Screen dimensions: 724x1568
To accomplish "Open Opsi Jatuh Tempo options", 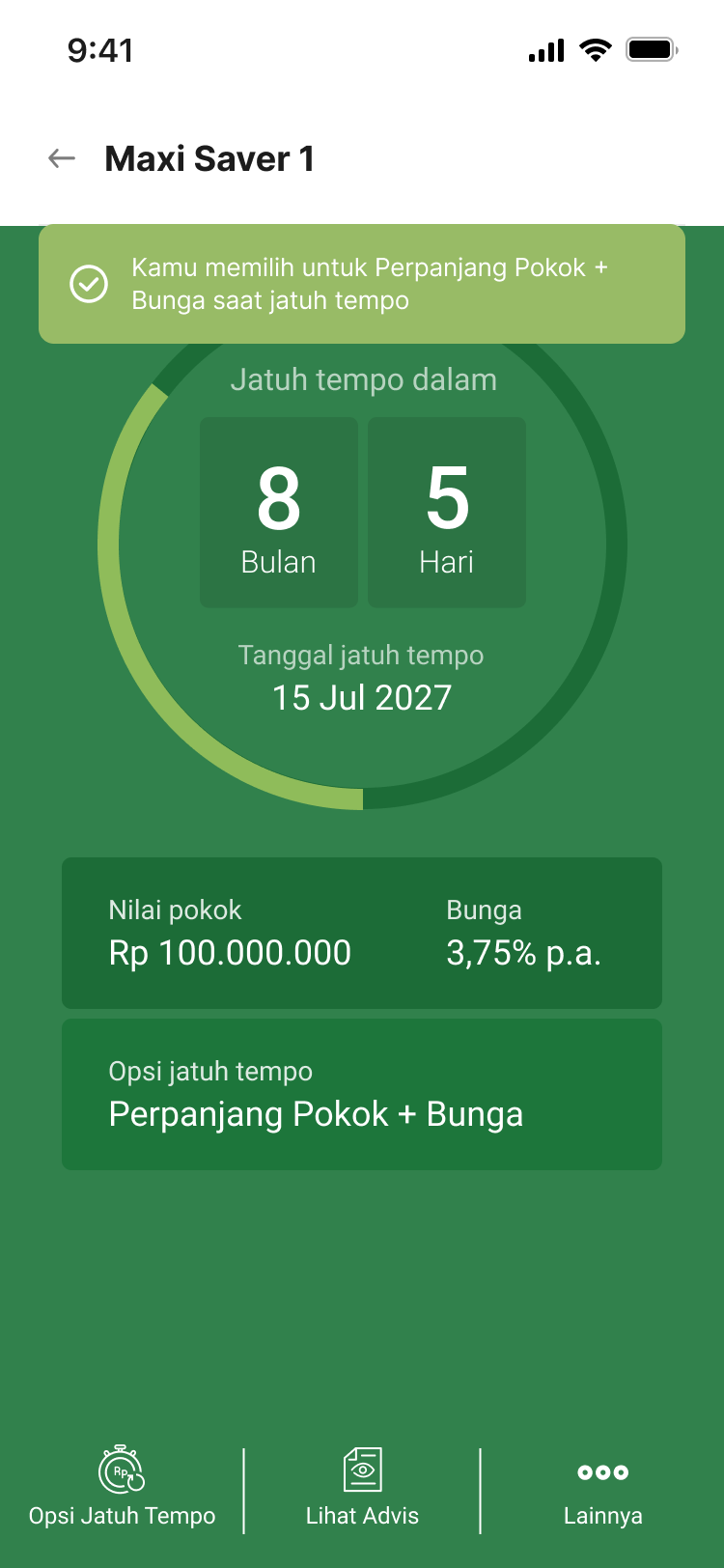I will (x=122, y=1488).
